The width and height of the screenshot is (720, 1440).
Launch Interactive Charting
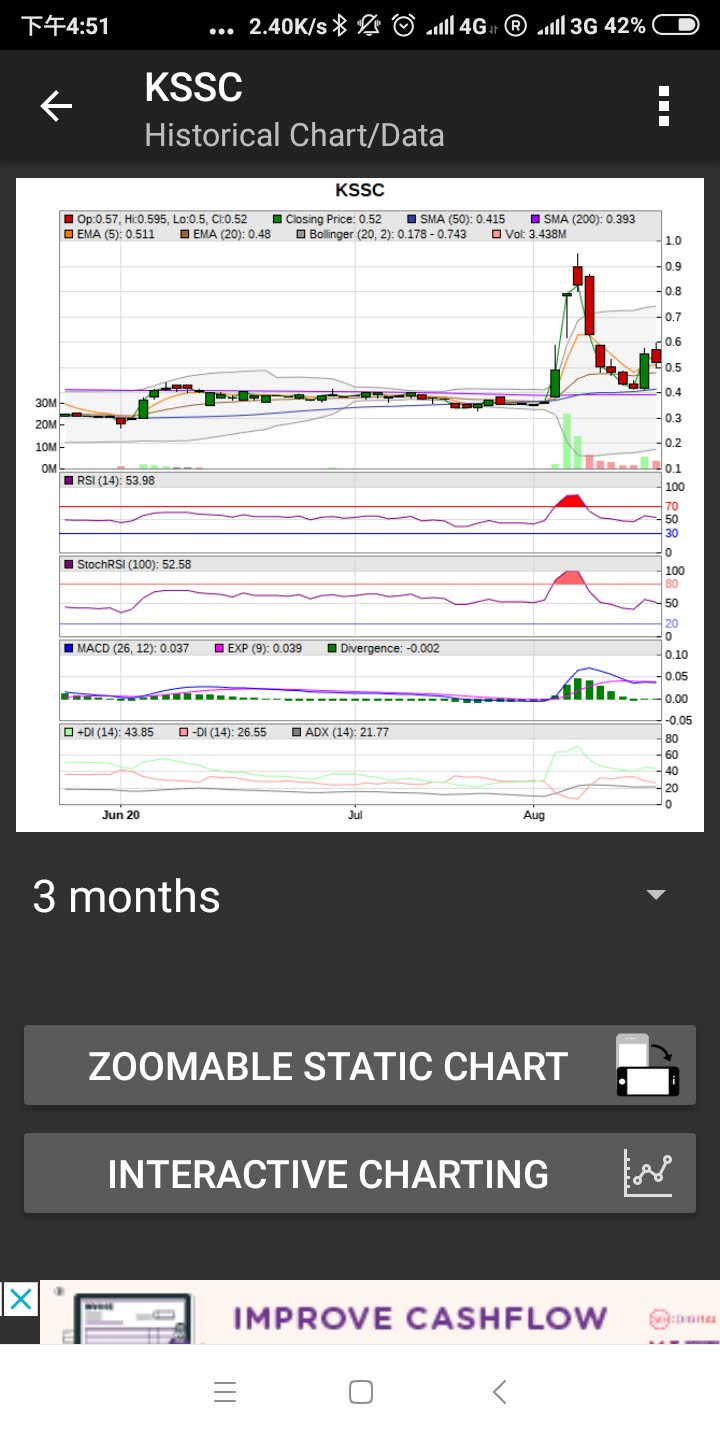tap(360, 1173)
